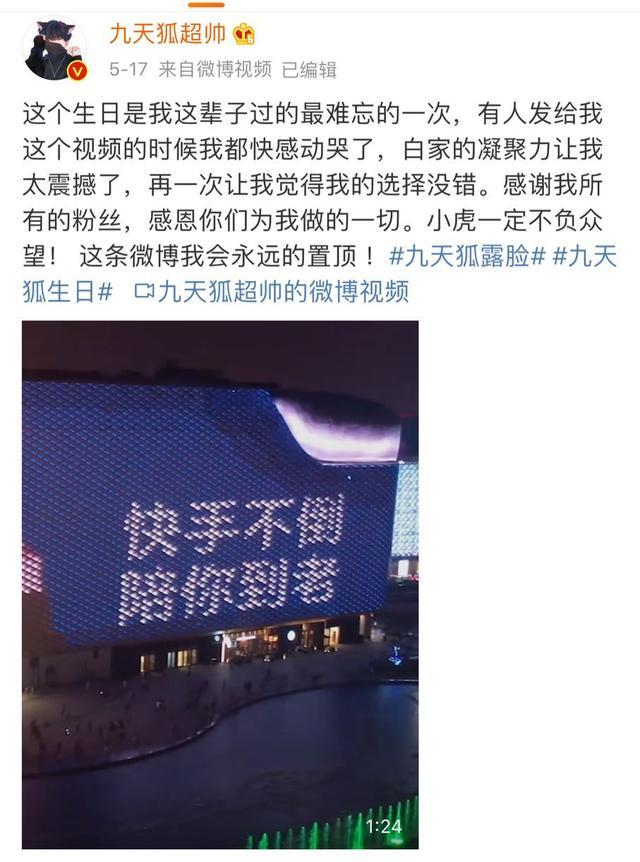Open 九天狐超帅's profile avatar
640x862 pixels.
pos(54,49)
